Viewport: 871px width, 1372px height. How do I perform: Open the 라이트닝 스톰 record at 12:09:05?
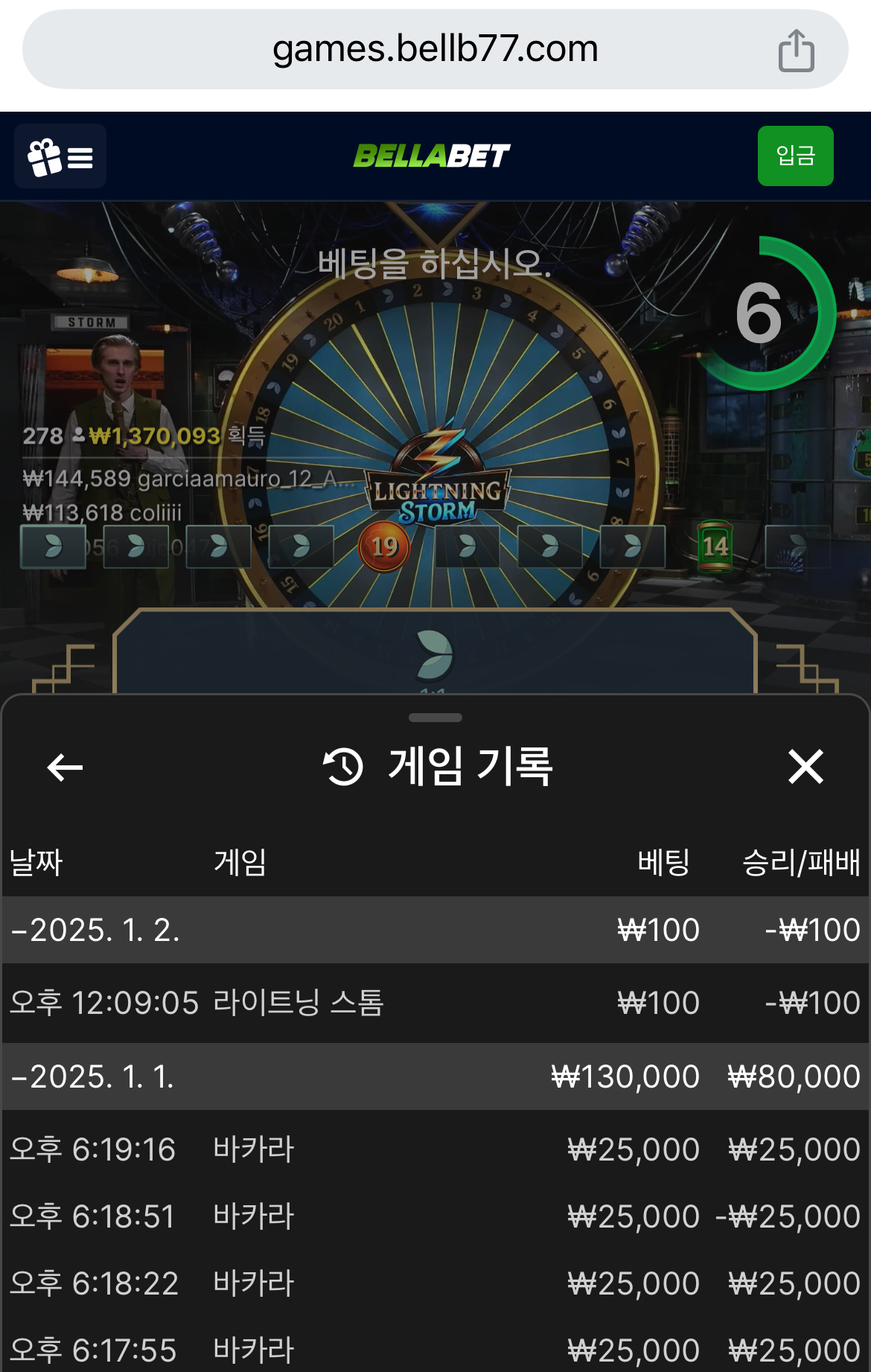click(435, 1003)
